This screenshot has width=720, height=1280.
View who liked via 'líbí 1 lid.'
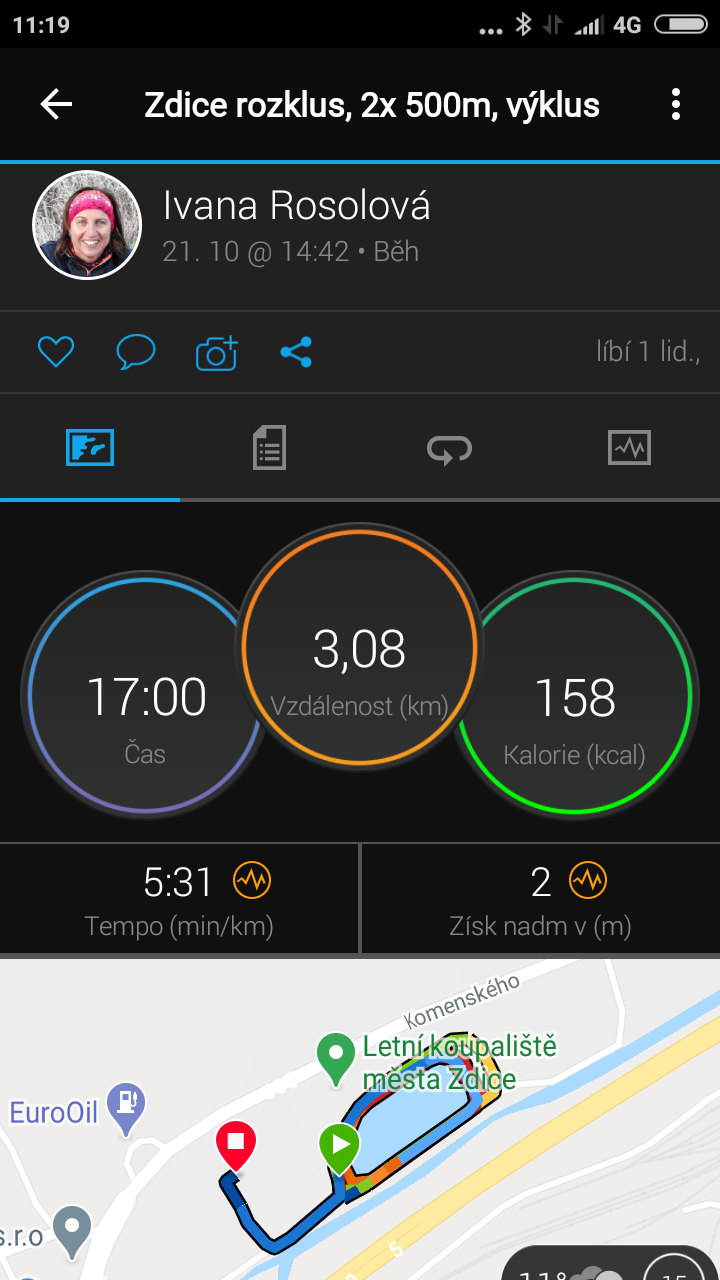(647, 351)
